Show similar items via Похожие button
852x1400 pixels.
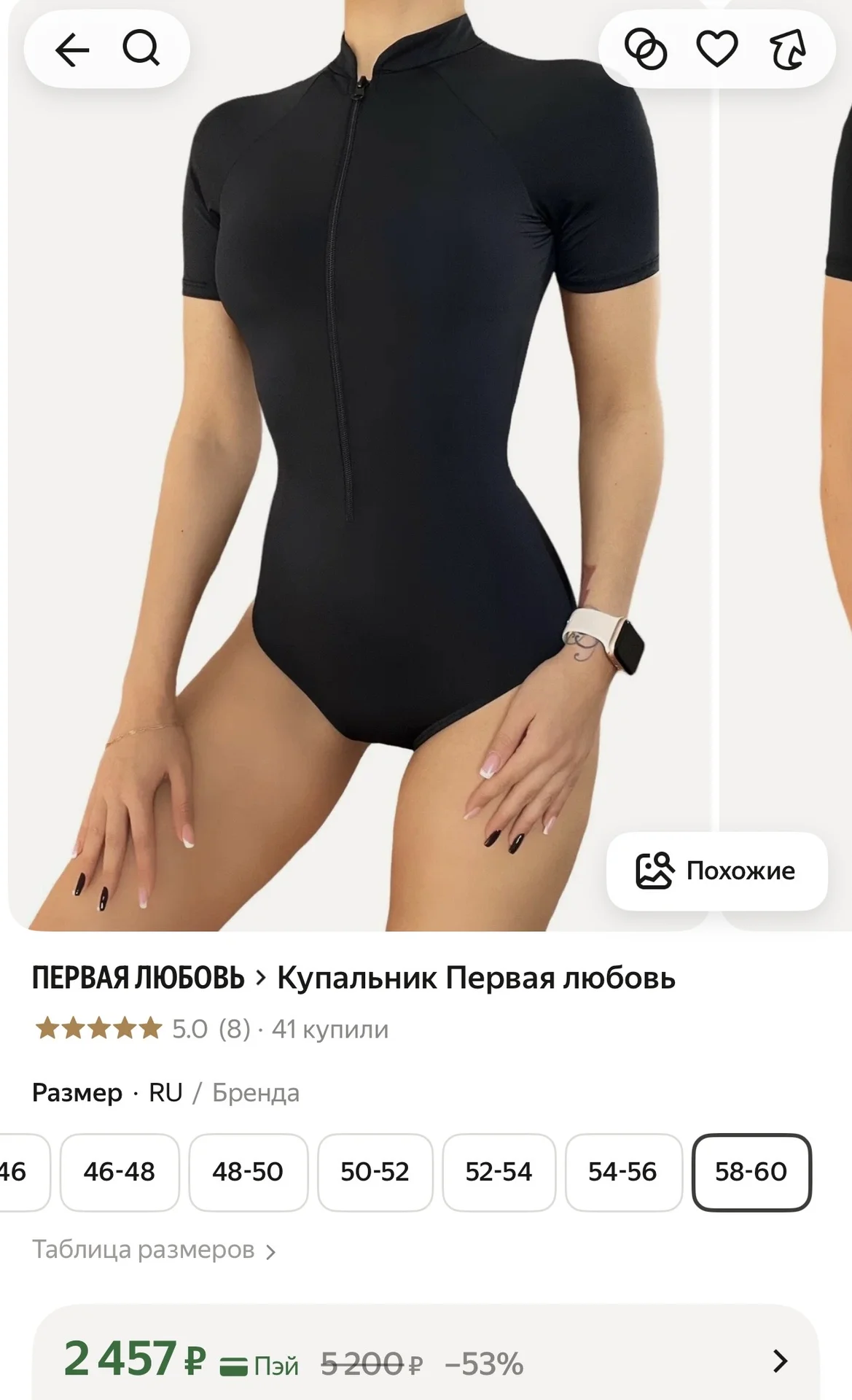(716, 871)
